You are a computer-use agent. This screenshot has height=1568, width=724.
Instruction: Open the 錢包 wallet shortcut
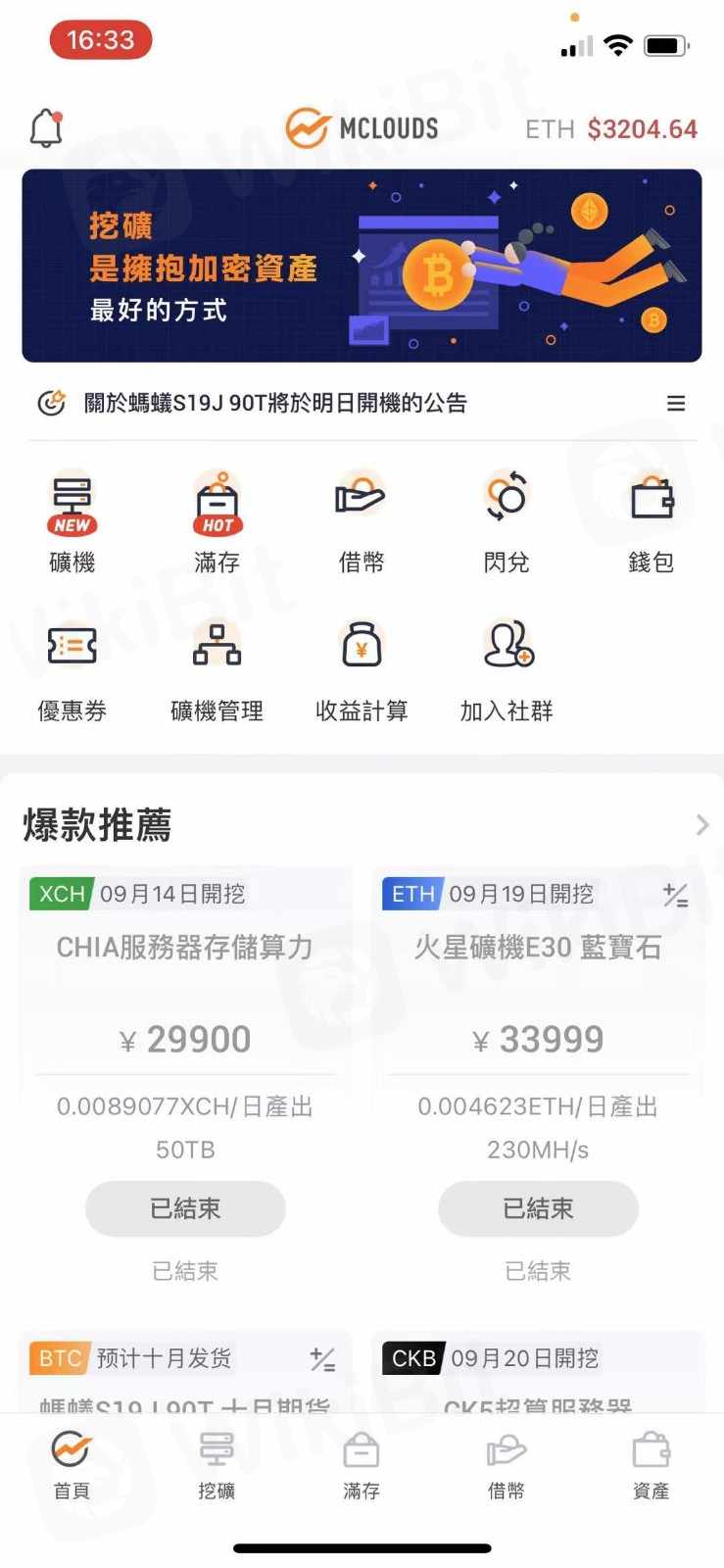652,521
